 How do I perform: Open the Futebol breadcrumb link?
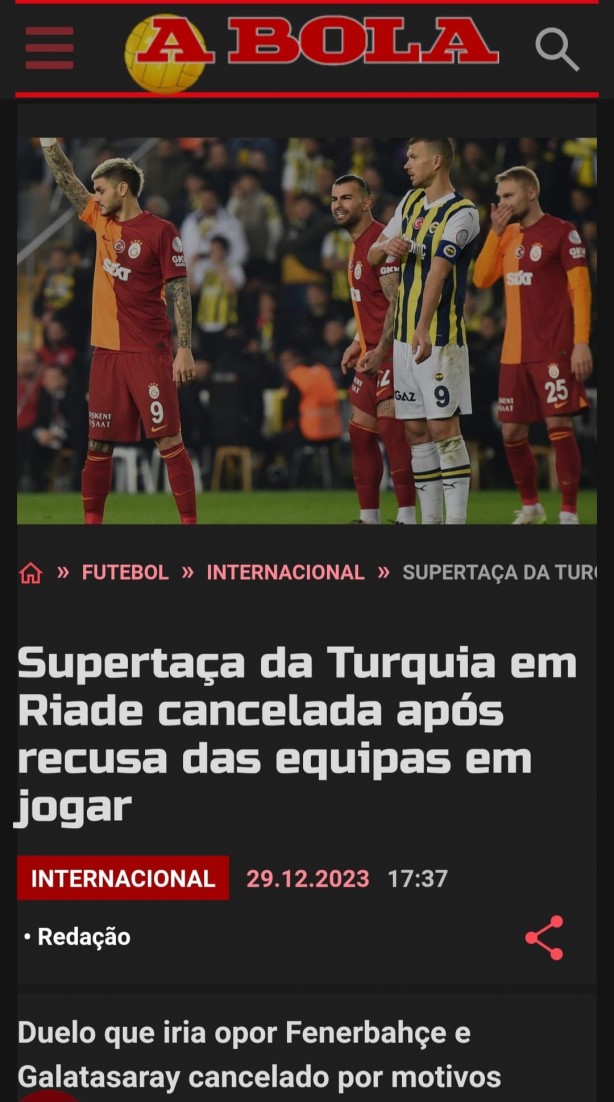click(x=125, y=573)
